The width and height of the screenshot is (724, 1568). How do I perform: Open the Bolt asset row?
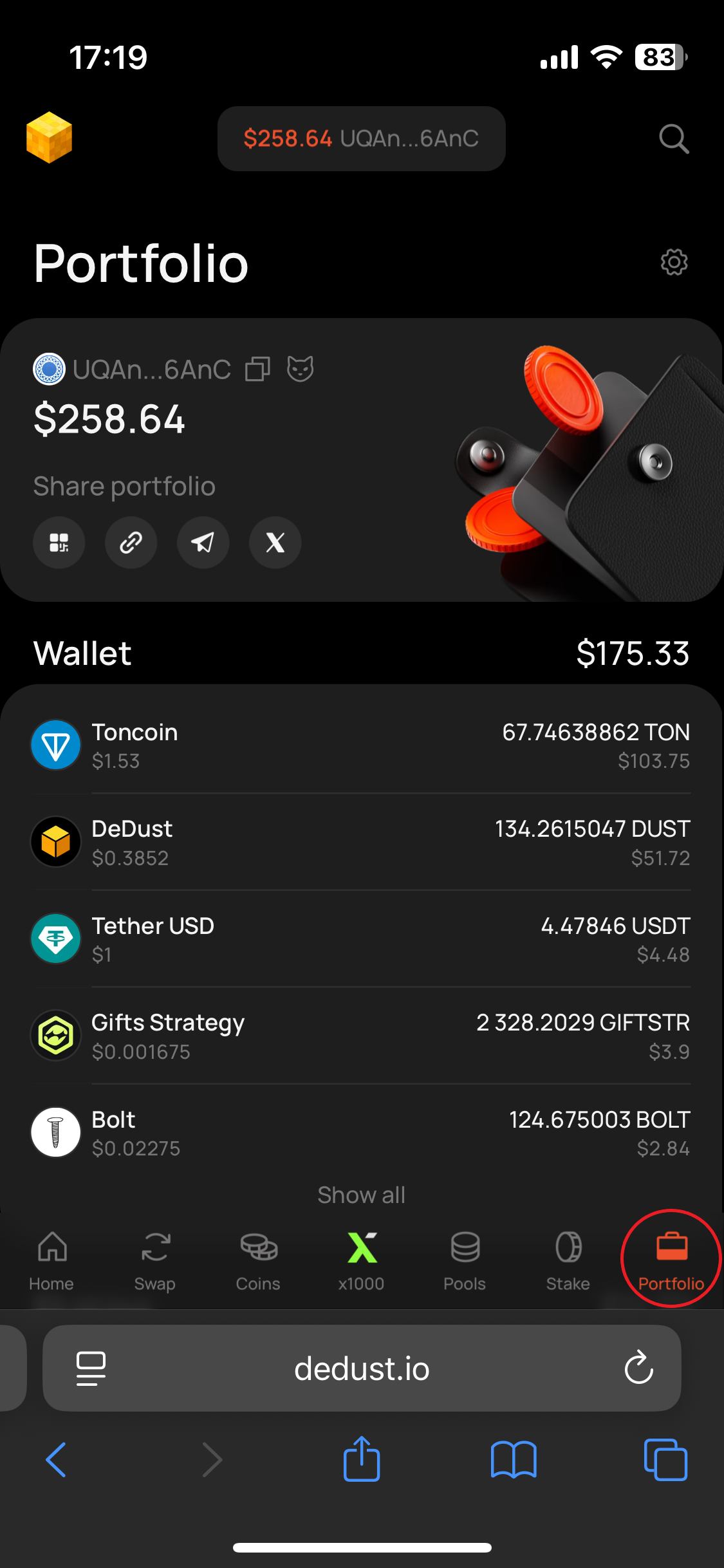click(361, 1133)
